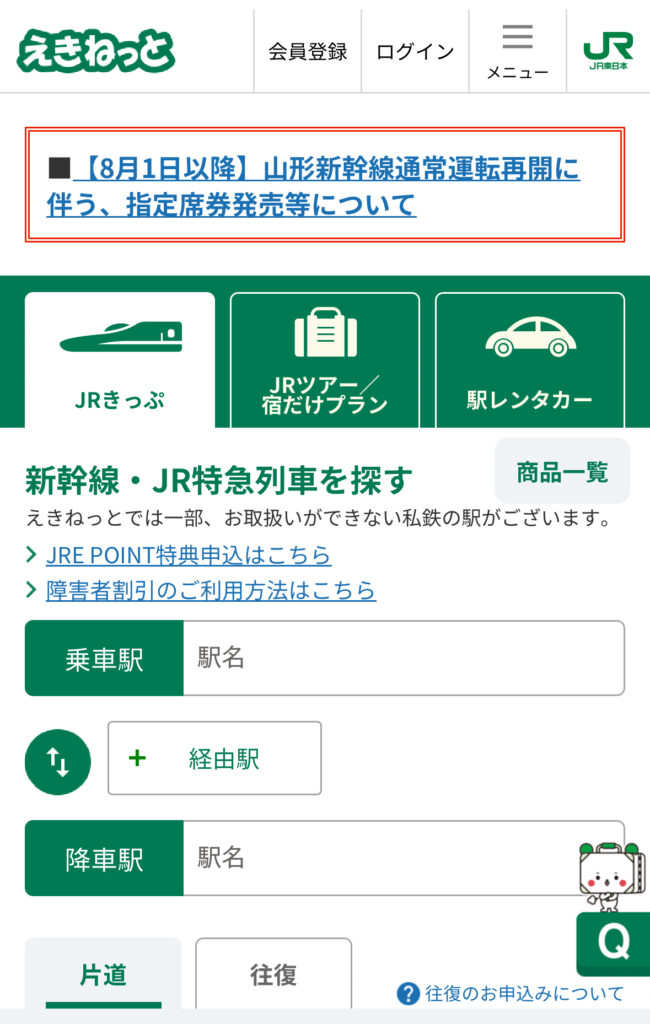This screenshot has width=650, height=1024.
Task: Tap ログイン to sign in
Action: coord(415,52)
